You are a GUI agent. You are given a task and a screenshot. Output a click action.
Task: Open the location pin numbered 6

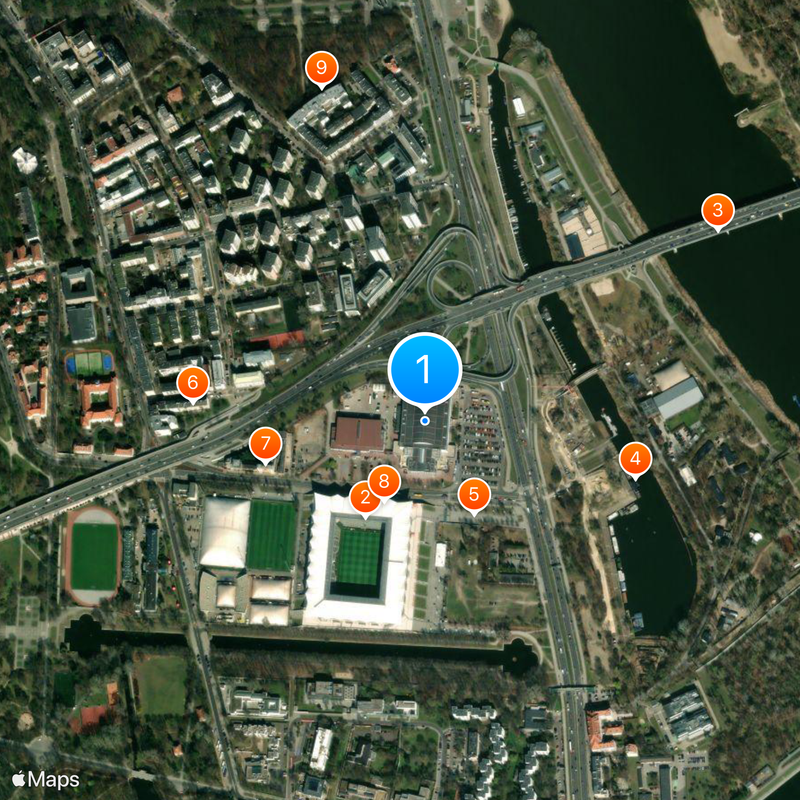tap(192, 381)
